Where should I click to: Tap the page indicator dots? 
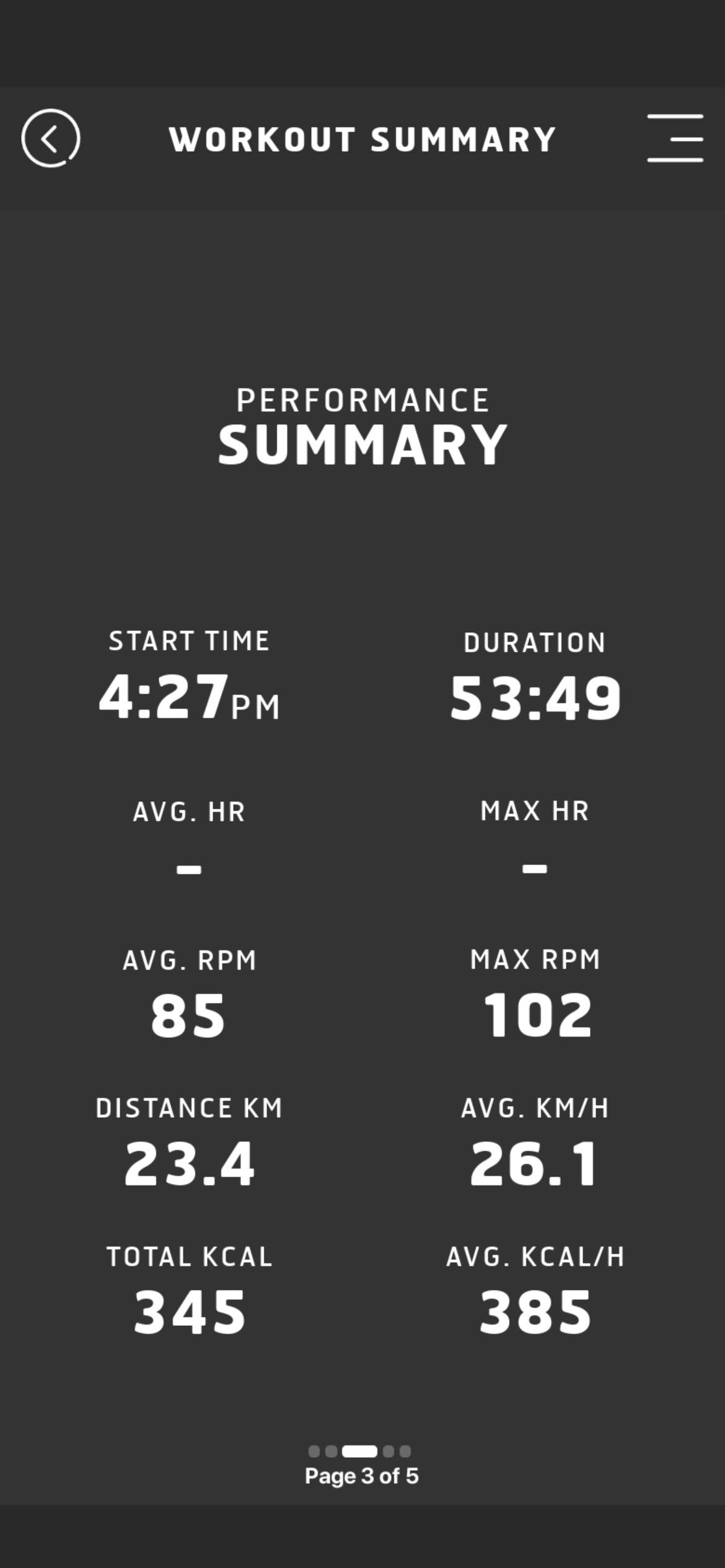click(x=360, y=1451)
